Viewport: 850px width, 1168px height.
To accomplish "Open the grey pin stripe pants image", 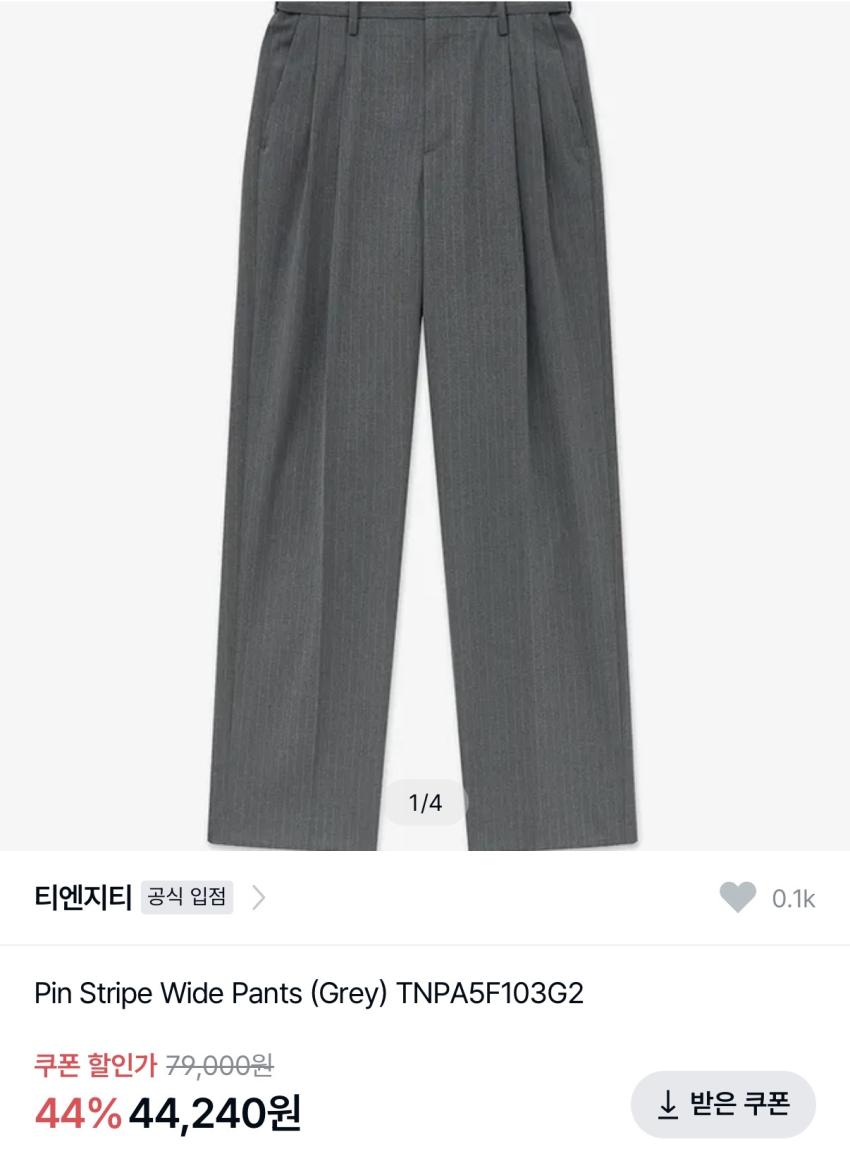I will (x=425, y=425).
